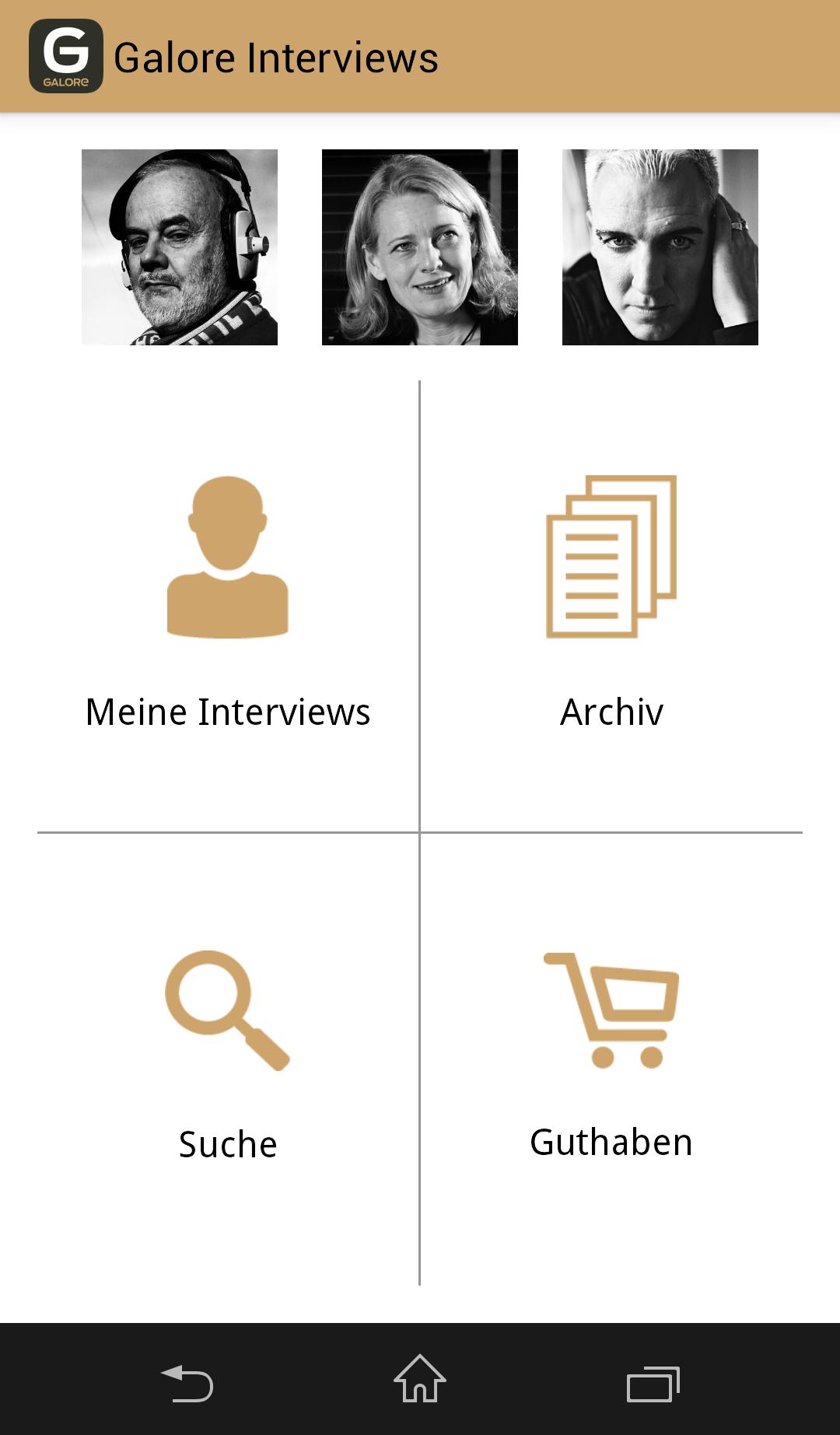Open interview of white-haired man
Image resolution: width=840 pixels, height=1435 pixels.
coord(660,247)
